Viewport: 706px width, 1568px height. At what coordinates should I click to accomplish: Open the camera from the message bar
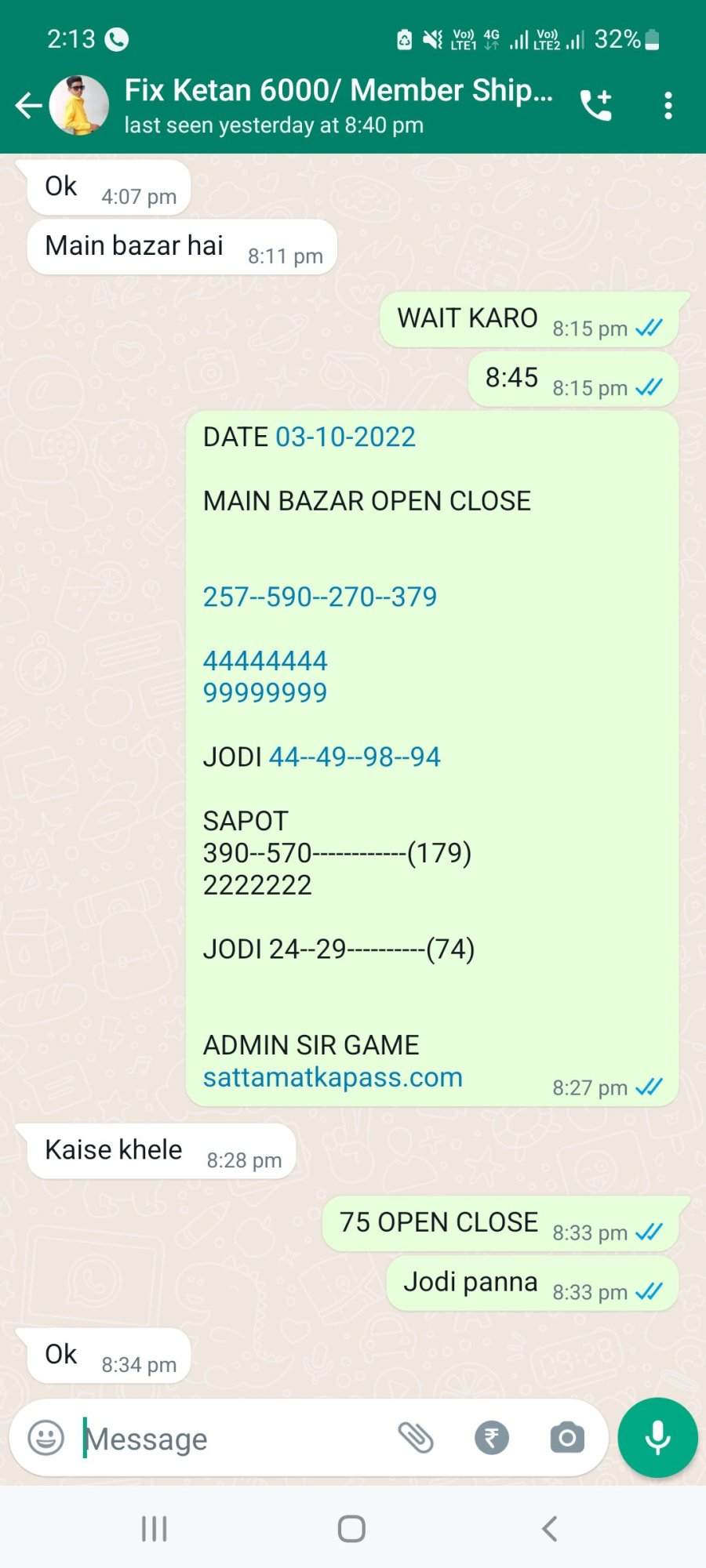pos(567,1438)
